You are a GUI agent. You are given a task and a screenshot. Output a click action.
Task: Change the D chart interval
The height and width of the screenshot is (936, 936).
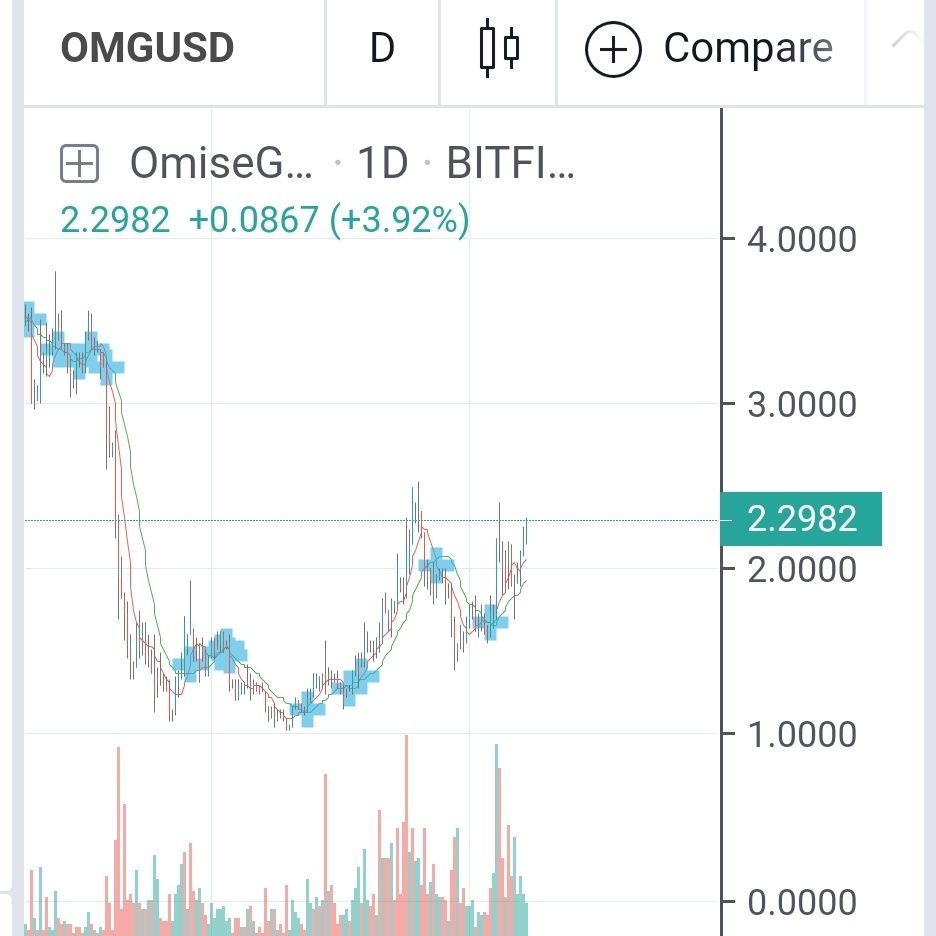[382, 49]
